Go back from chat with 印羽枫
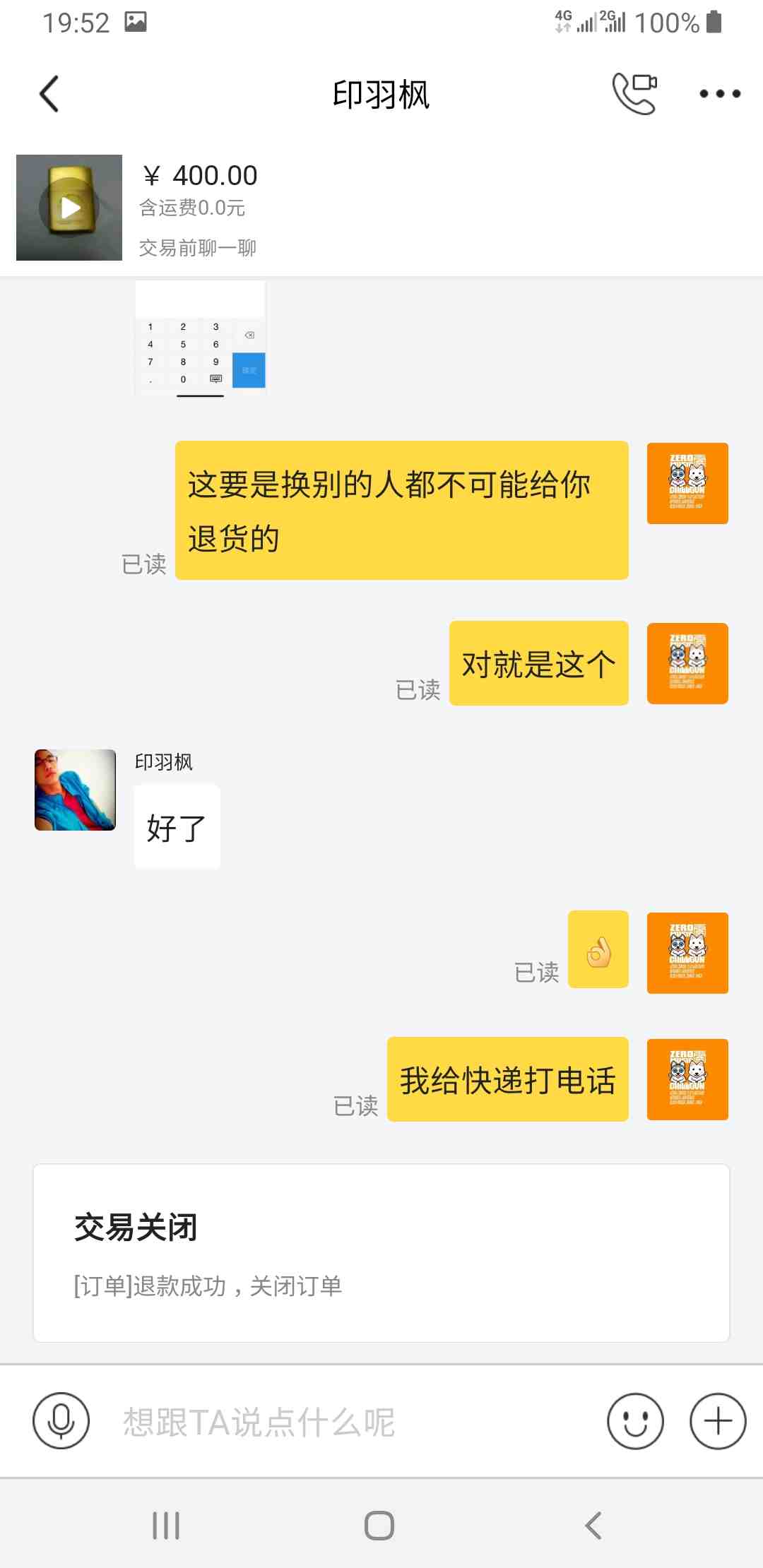The image size is (763, 1568). tap(49, 94)
